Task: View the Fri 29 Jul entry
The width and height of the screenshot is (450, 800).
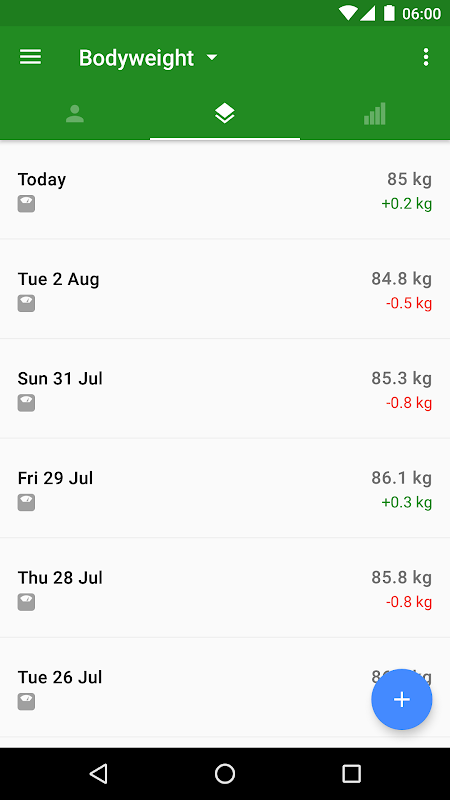Action: pos(225,488)
